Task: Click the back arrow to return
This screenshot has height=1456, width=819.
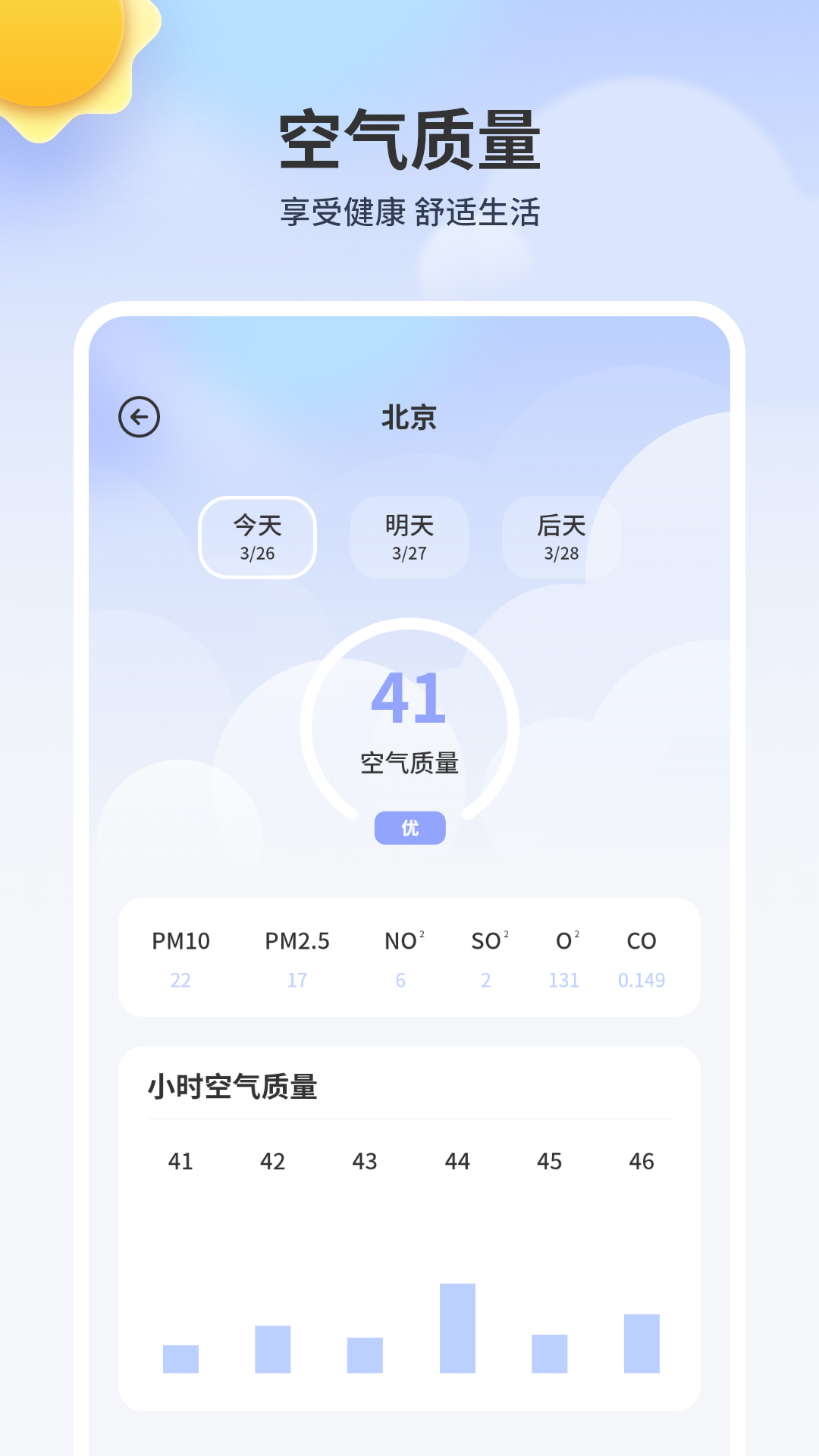Action: coord(139,416)
